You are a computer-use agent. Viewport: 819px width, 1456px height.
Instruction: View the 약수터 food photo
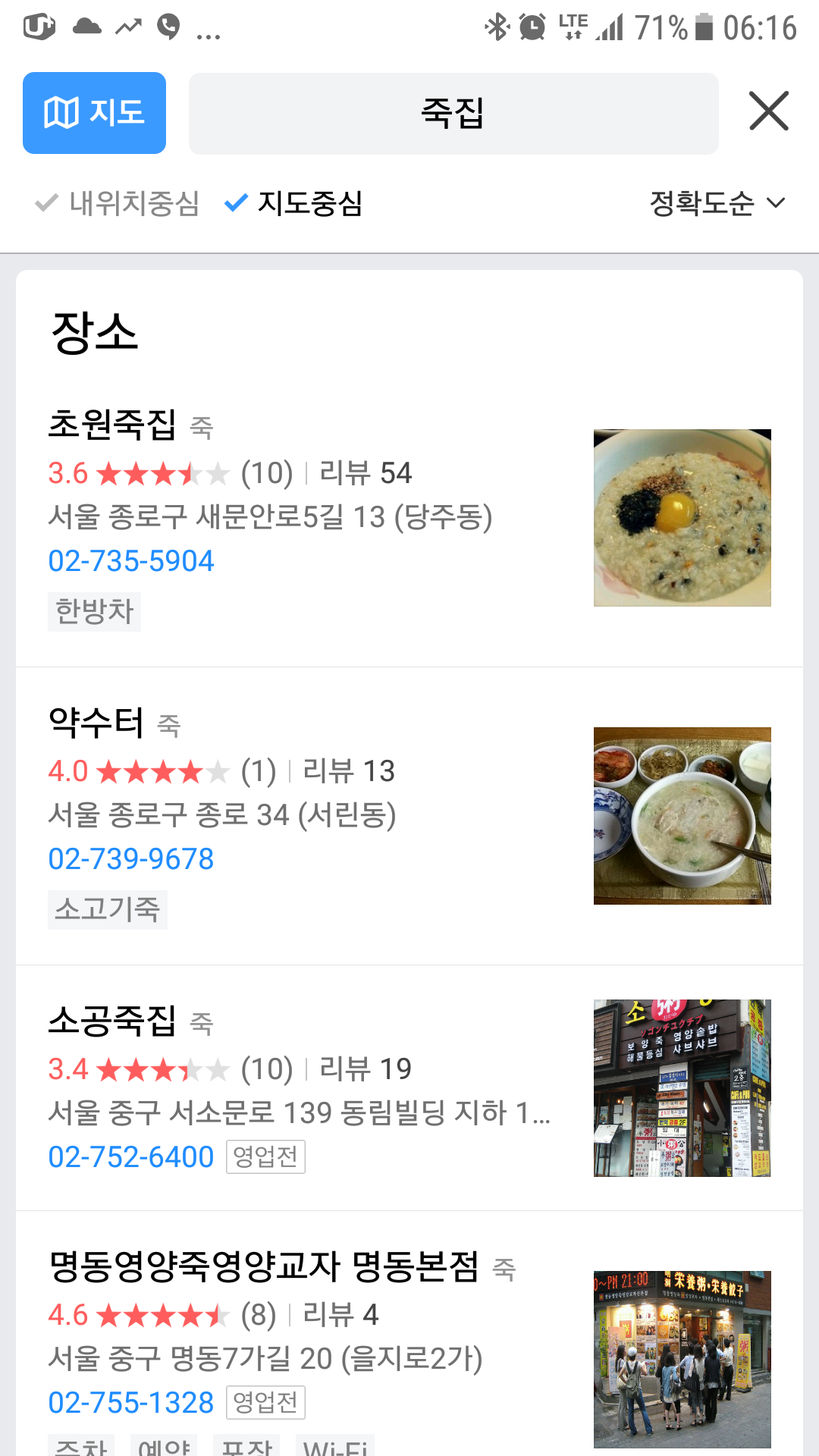click(x=682, y=816)
